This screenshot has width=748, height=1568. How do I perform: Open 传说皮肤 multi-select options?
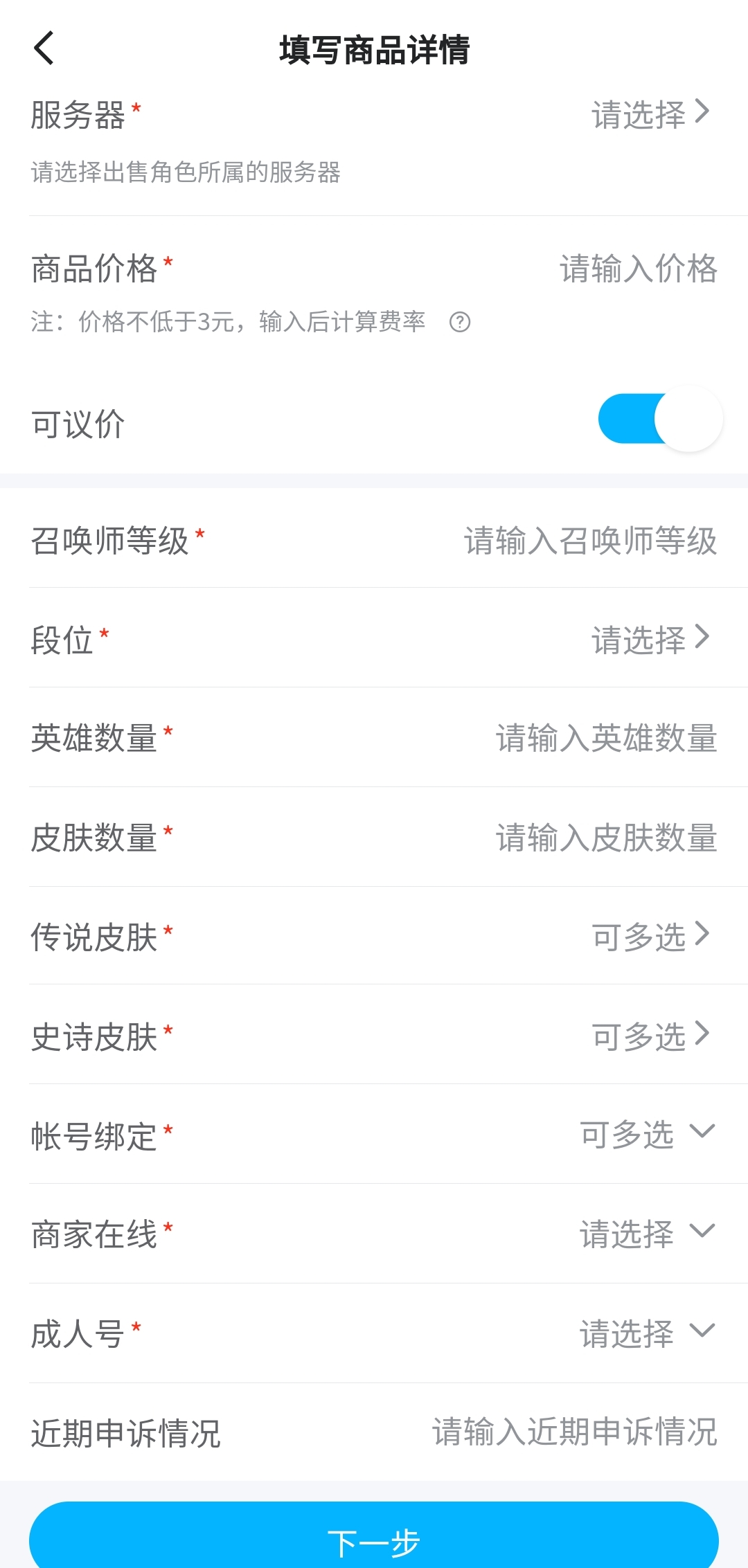(650, 936)
